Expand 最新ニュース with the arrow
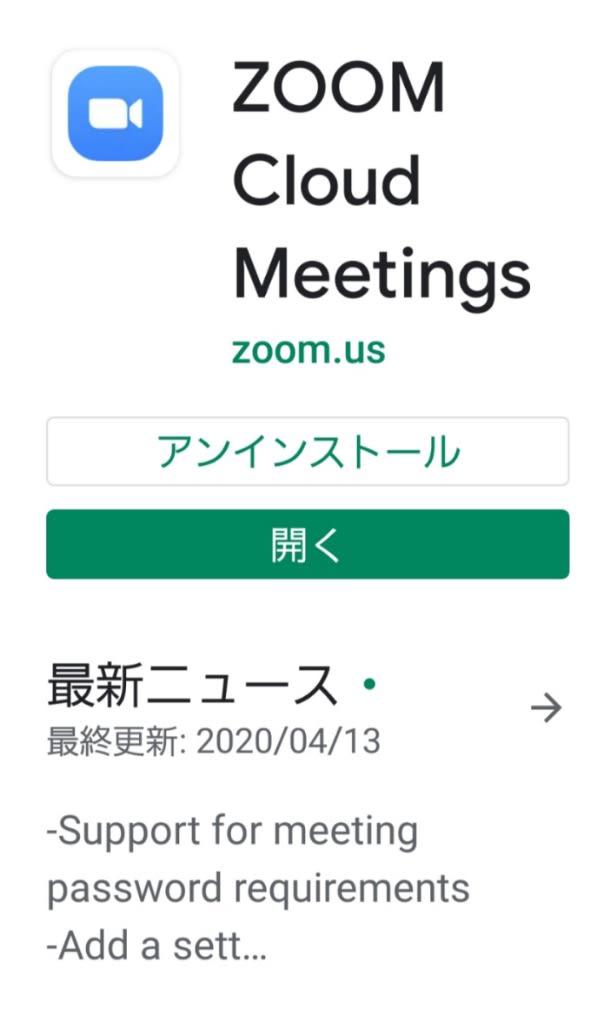The height and width of the screenshot is (1024, 615). pos(546,708)
